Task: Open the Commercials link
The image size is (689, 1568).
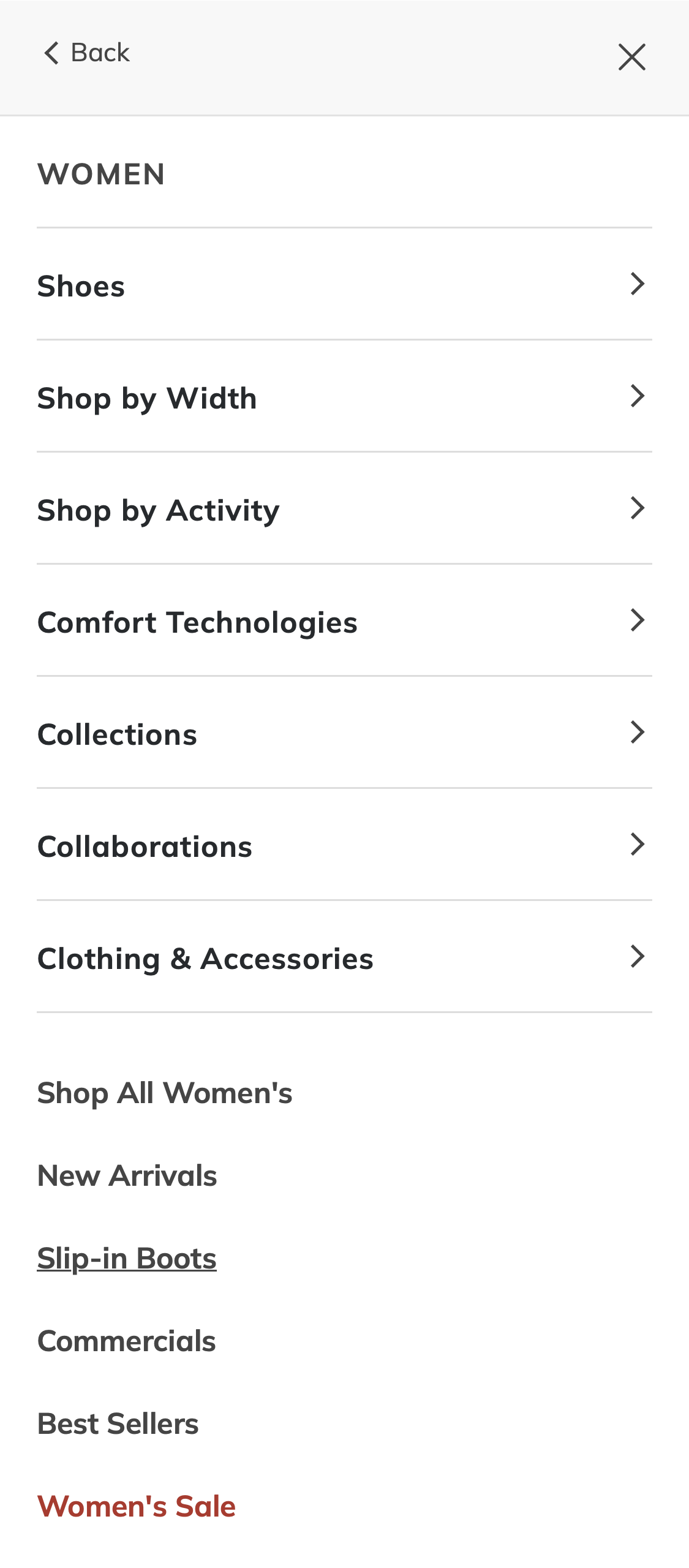Action: (126, 1340)
